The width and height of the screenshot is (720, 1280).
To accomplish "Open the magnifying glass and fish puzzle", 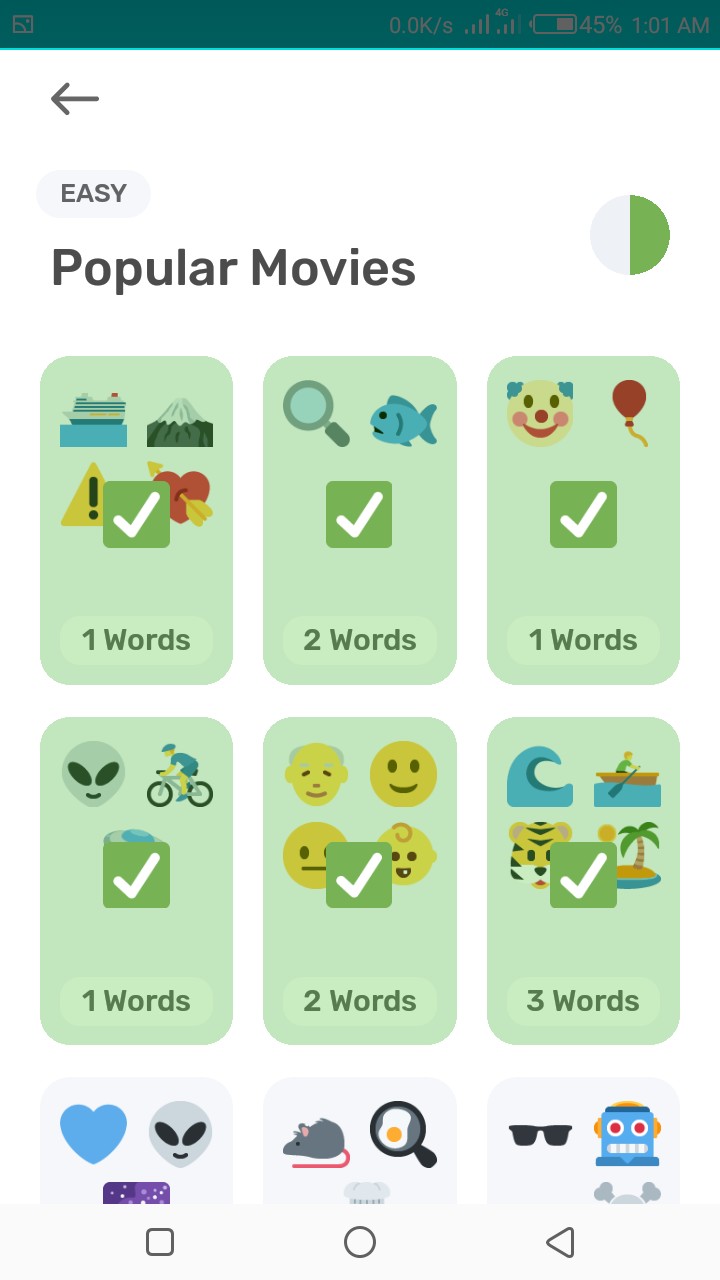I will click(360, 520).
